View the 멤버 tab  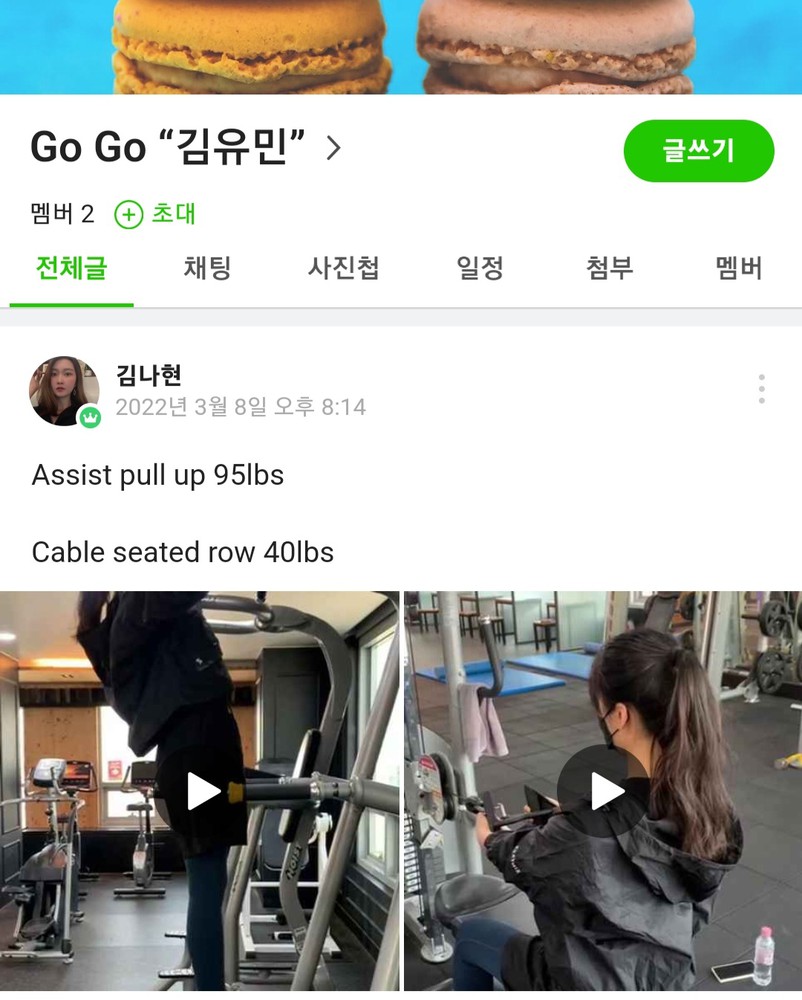(739, 268)
